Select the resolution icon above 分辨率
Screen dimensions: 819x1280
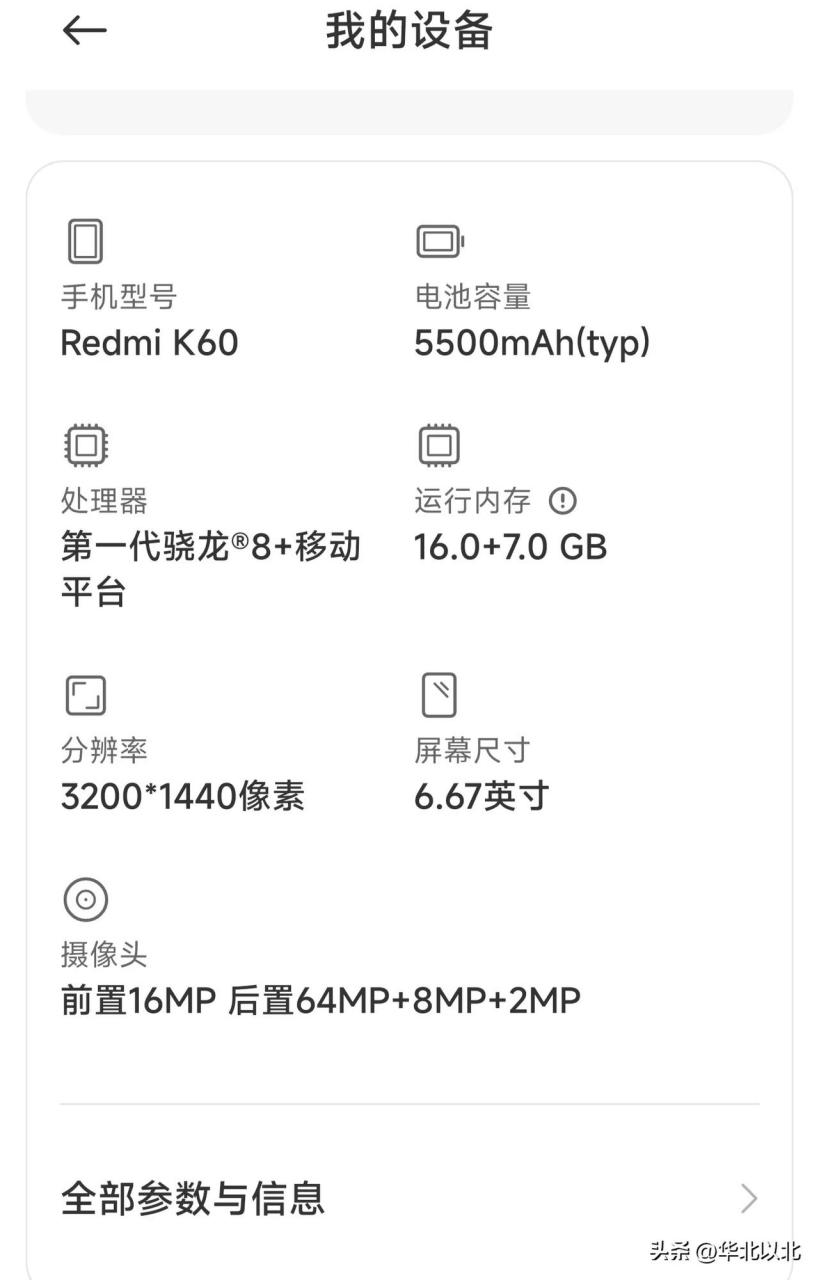85,694
